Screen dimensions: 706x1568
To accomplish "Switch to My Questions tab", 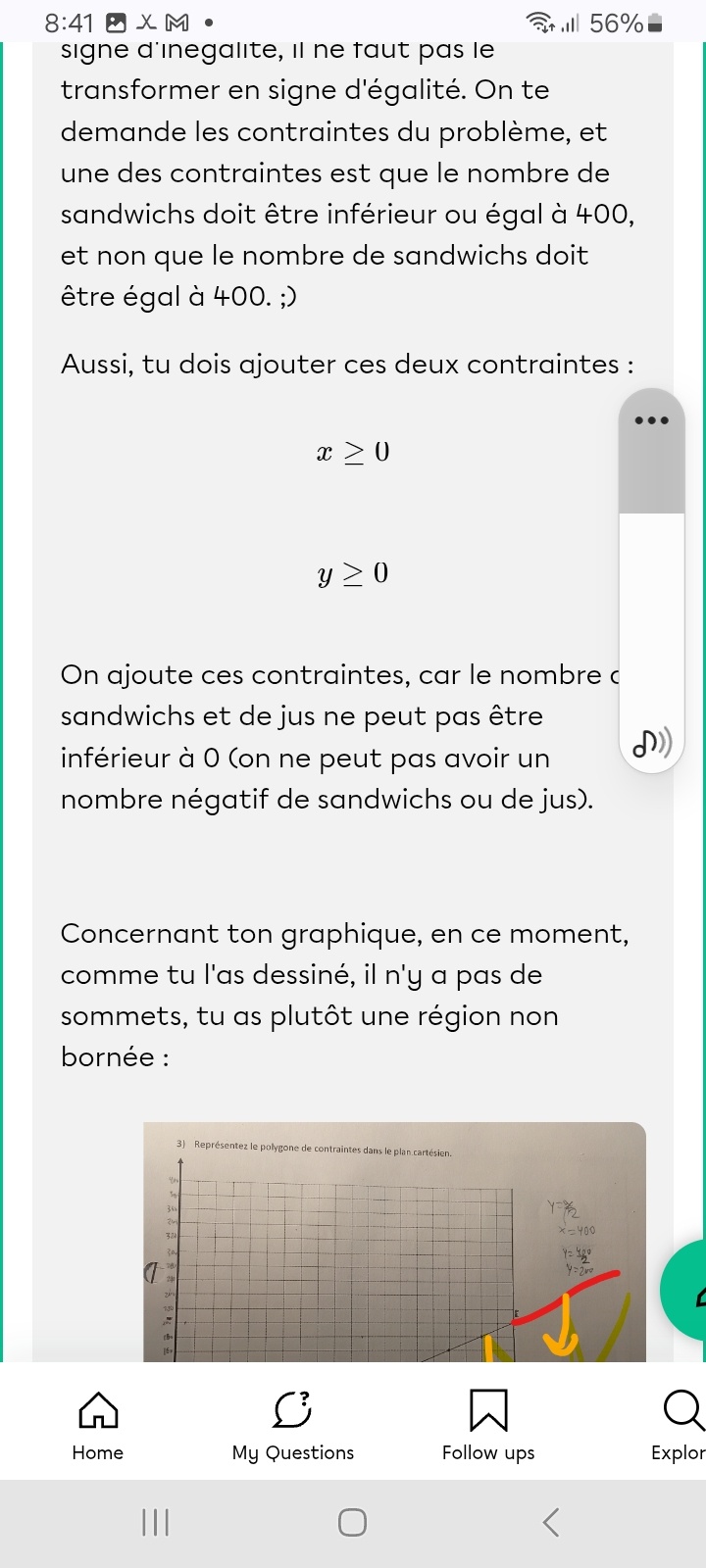I will coord(292,1426).
